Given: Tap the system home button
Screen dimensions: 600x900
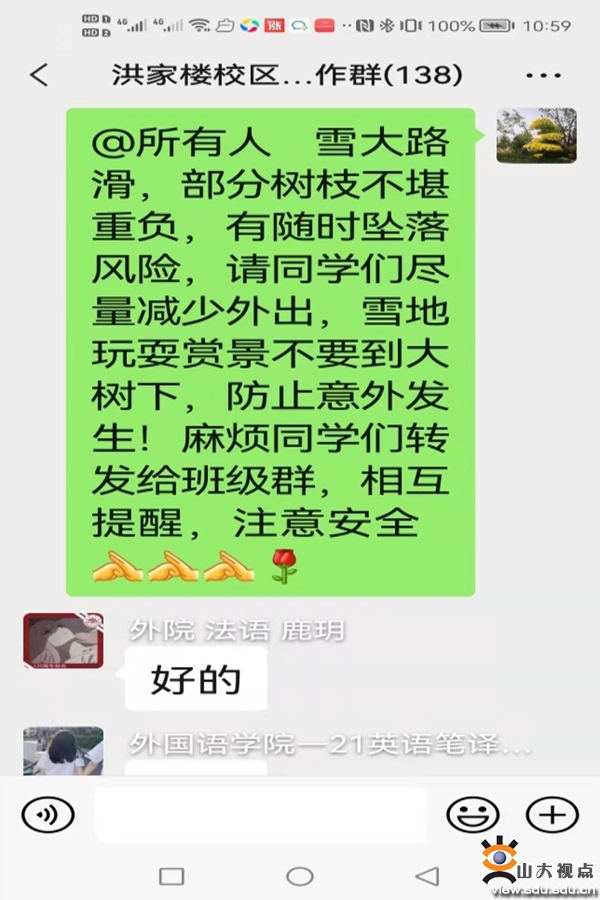Looking at the screenshot, I should pos(299,877).
